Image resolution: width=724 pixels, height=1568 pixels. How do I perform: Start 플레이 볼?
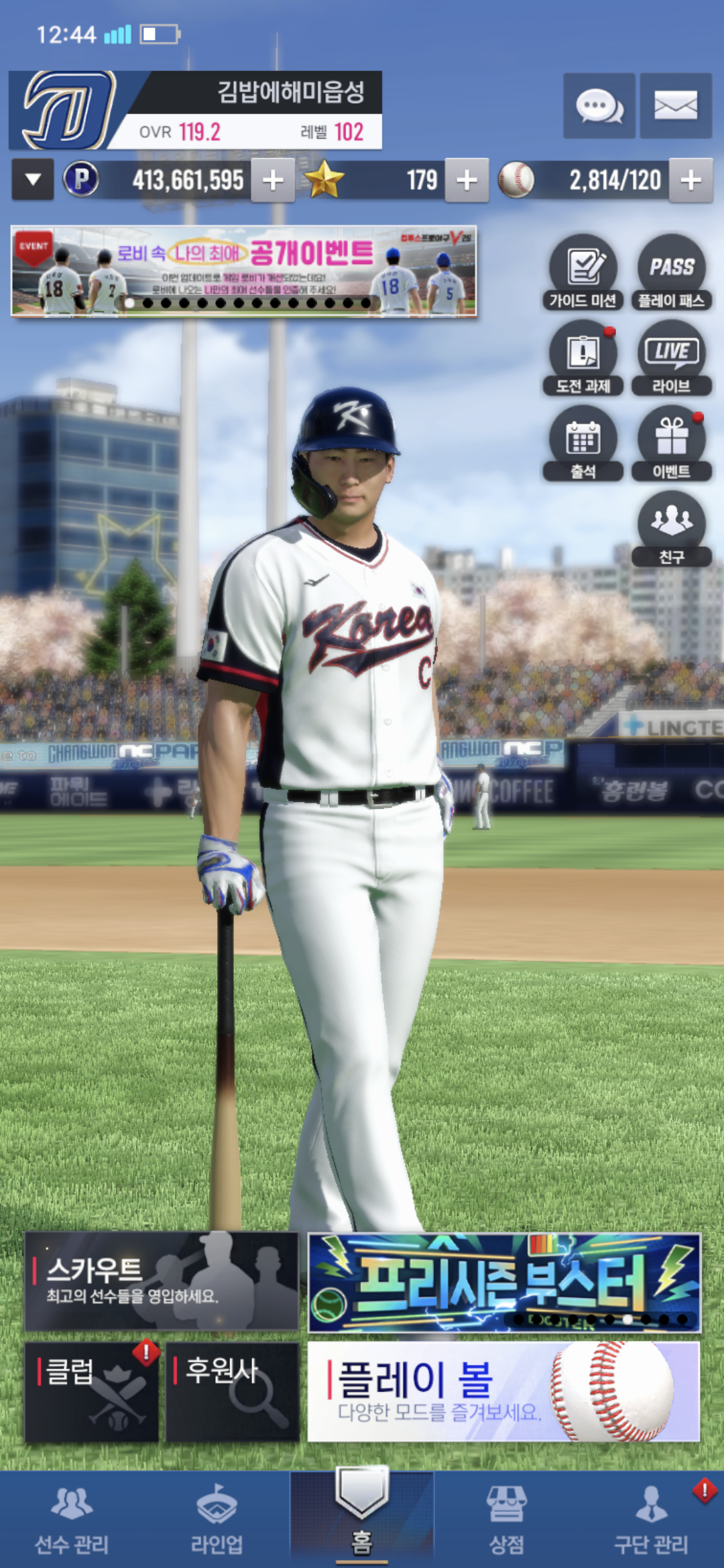[504, 1392]
